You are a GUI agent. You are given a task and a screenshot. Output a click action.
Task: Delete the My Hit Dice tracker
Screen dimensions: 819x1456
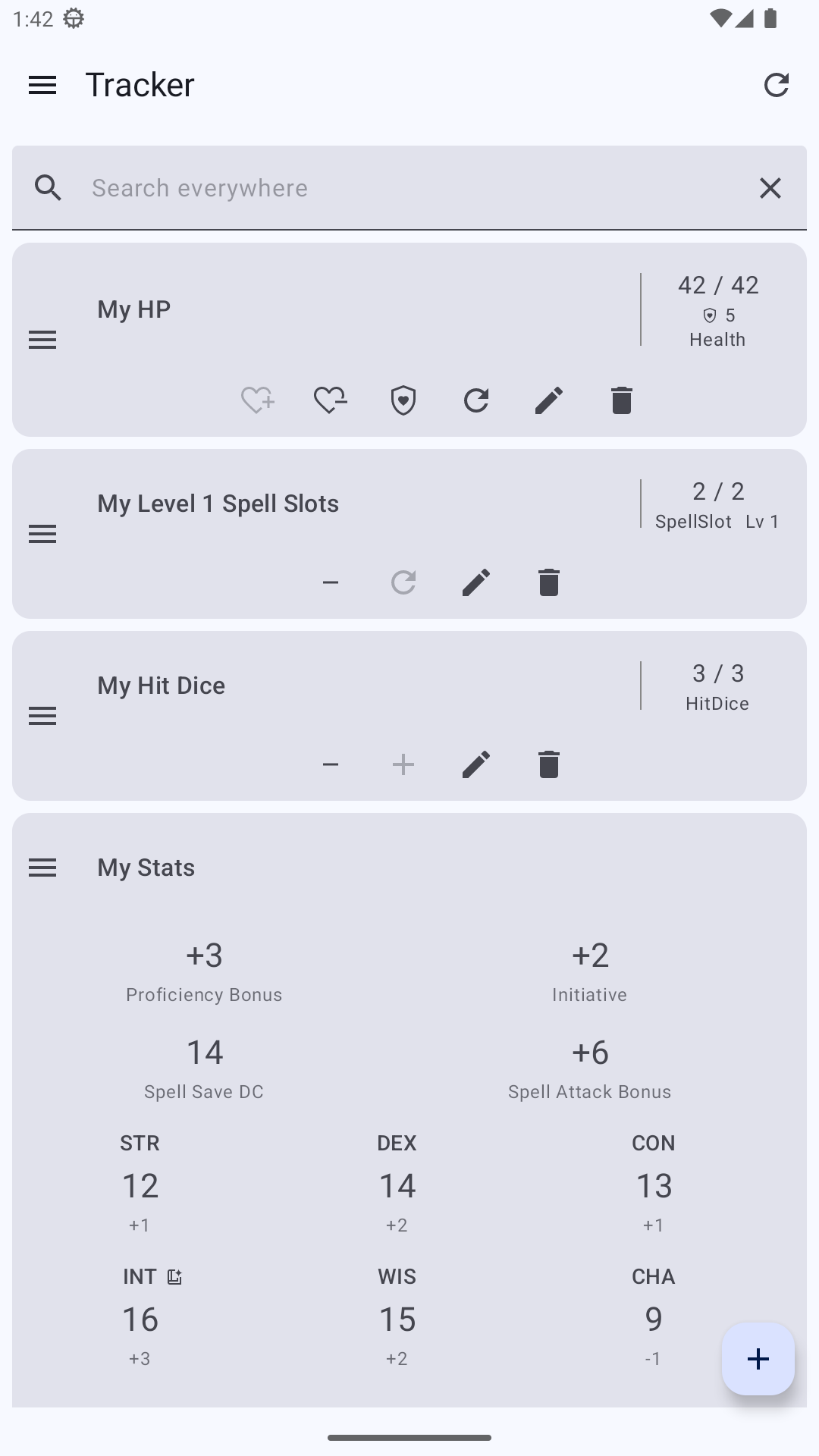click(548, 764)
